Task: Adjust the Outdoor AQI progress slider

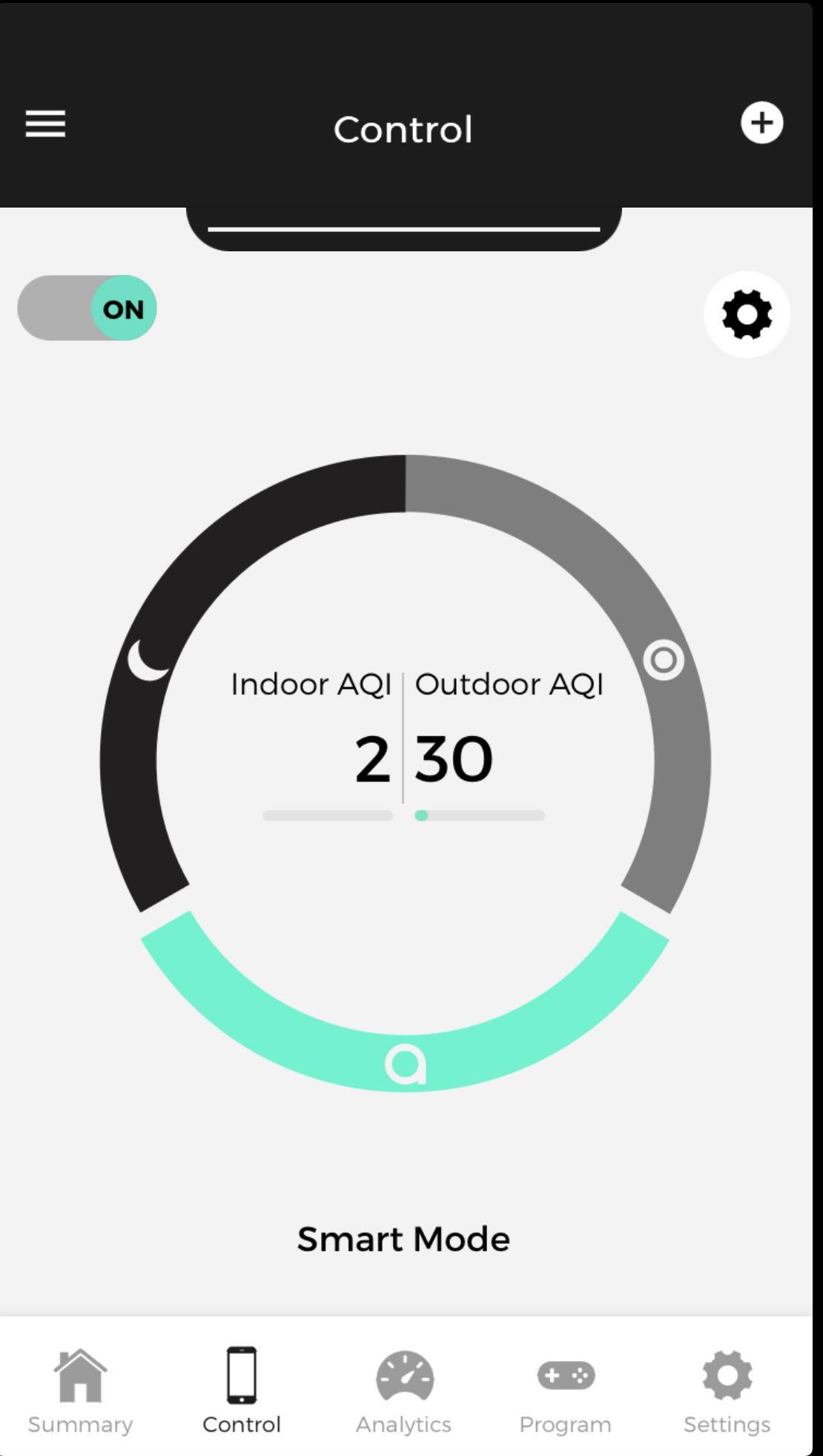Action: click(x=480, y=815)
